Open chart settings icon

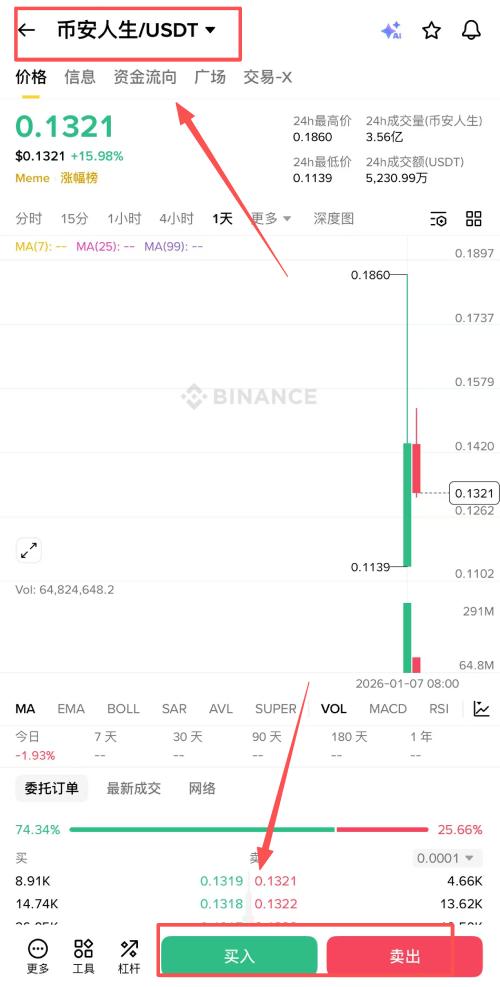coord(438,219)
